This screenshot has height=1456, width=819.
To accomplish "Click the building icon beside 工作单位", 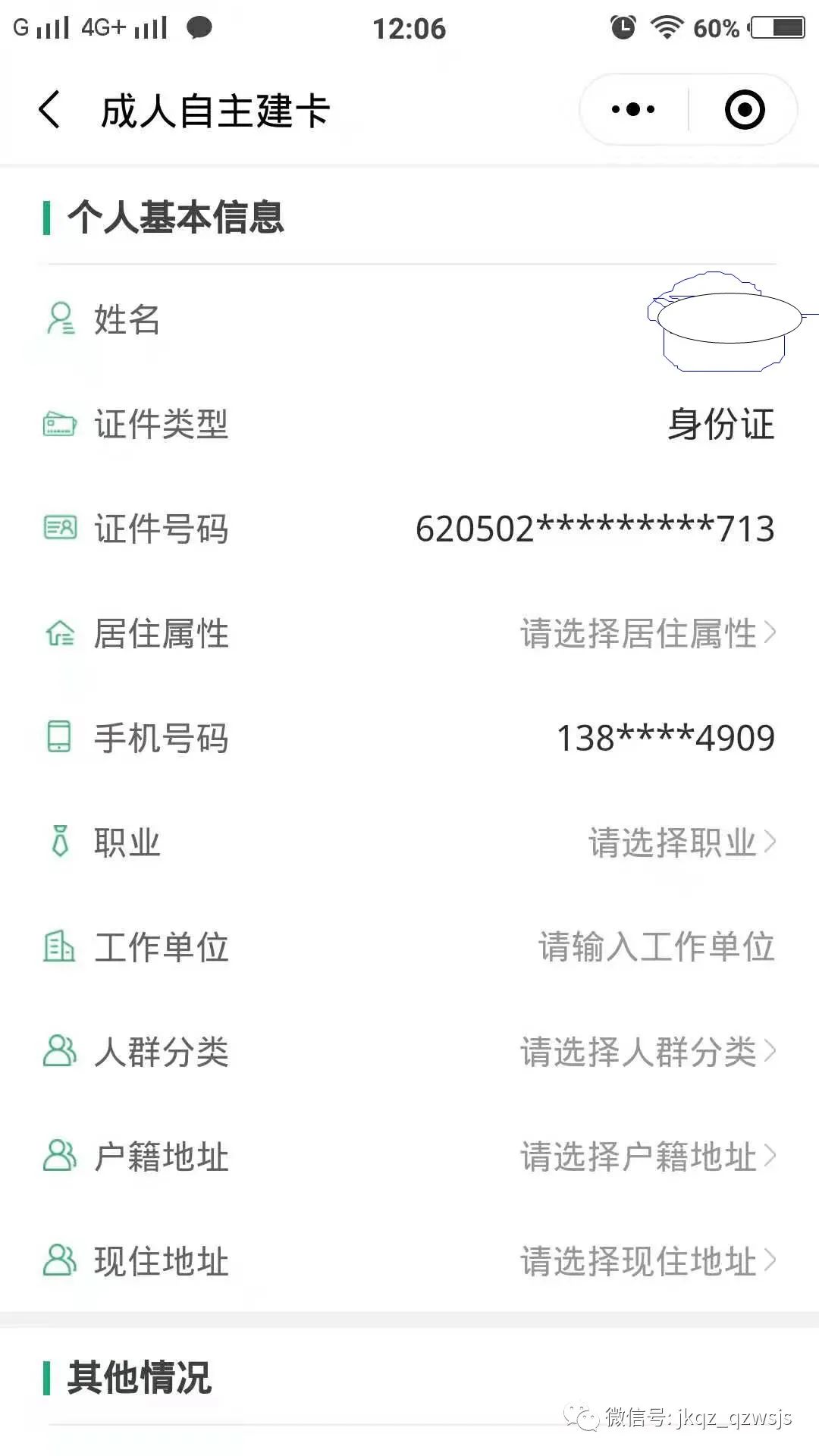I will [x=61, y=946].
